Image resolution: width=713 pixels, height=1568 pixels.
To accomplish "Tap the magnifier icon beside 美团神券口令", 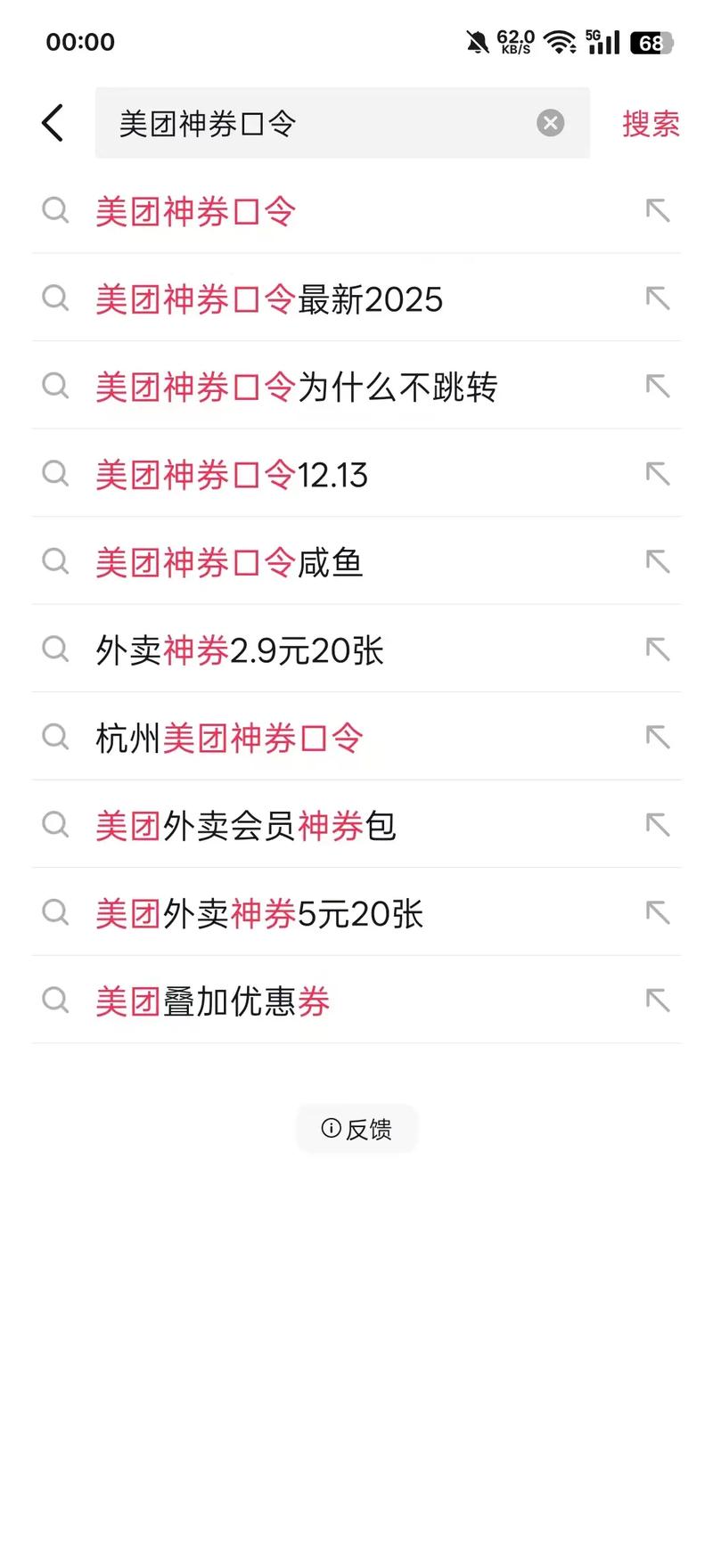I will 55,211.
